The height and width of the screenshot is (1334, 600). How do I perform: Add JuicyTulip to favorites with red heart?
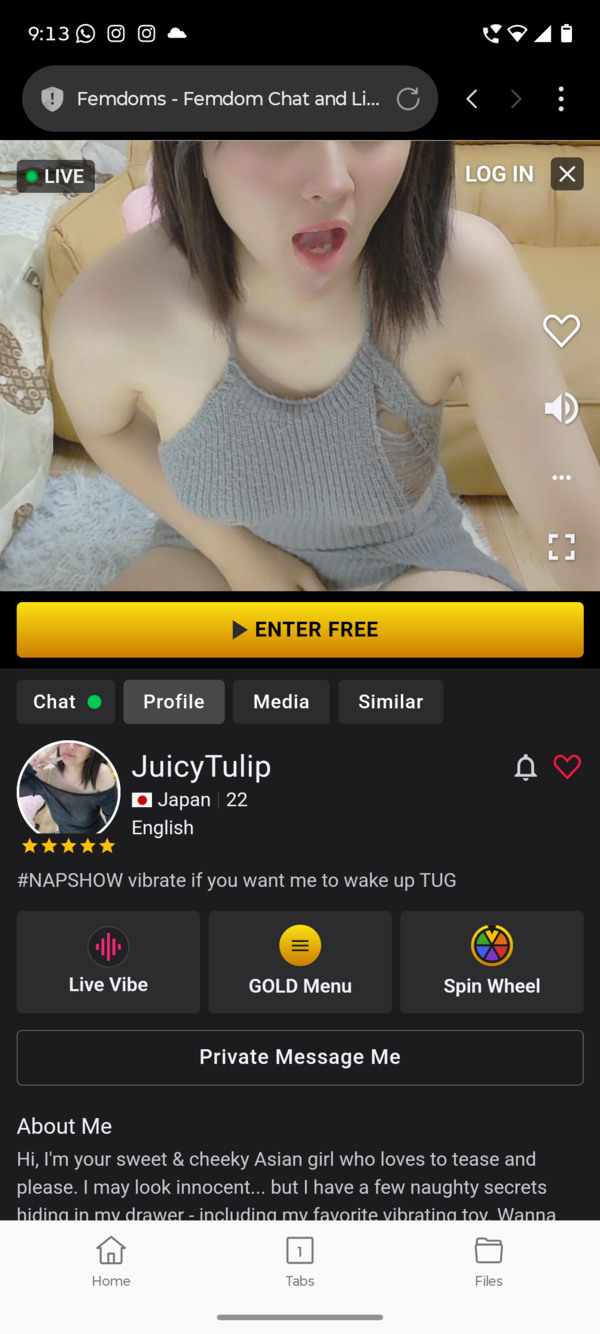tap(567, 767)
